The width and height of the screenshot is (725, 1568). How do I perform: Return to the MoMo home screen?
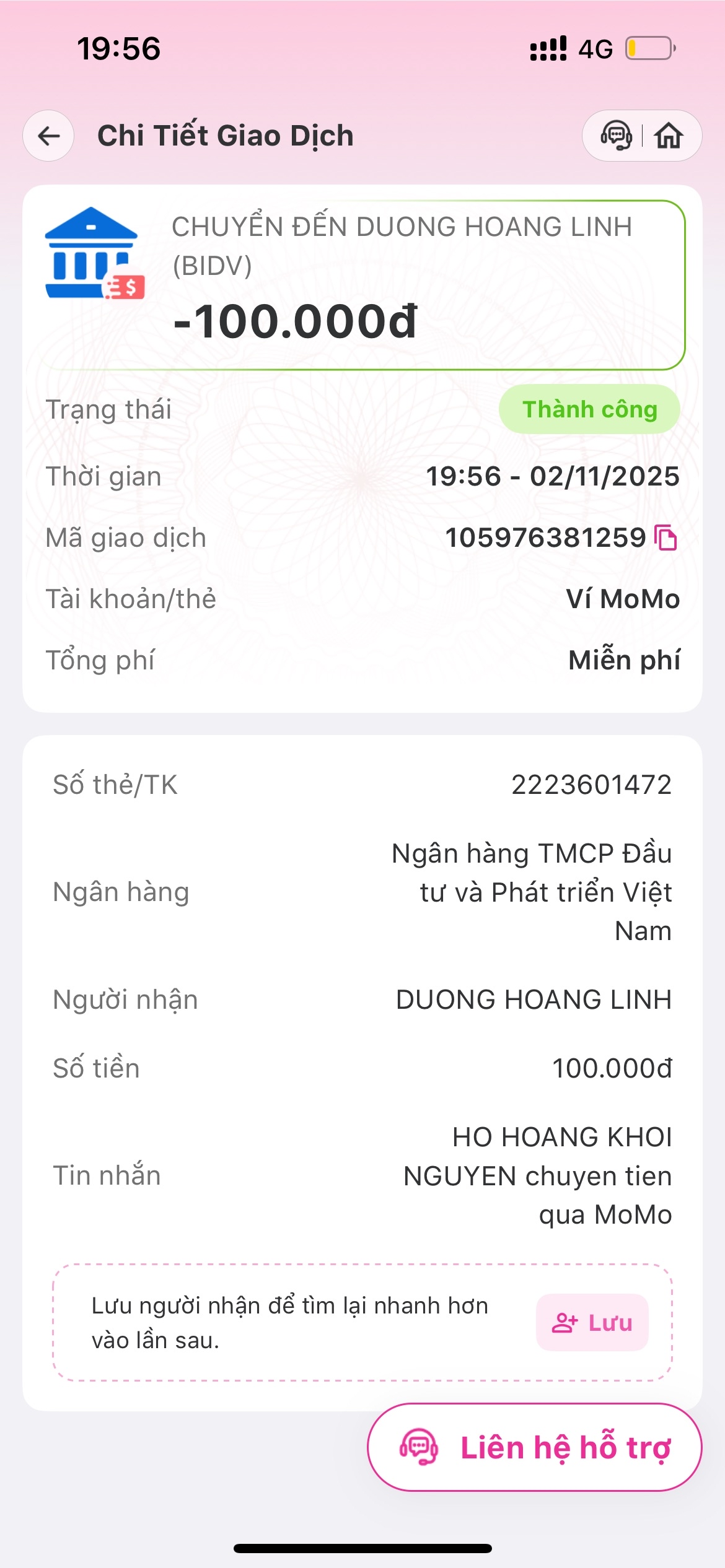click(669, 136)
